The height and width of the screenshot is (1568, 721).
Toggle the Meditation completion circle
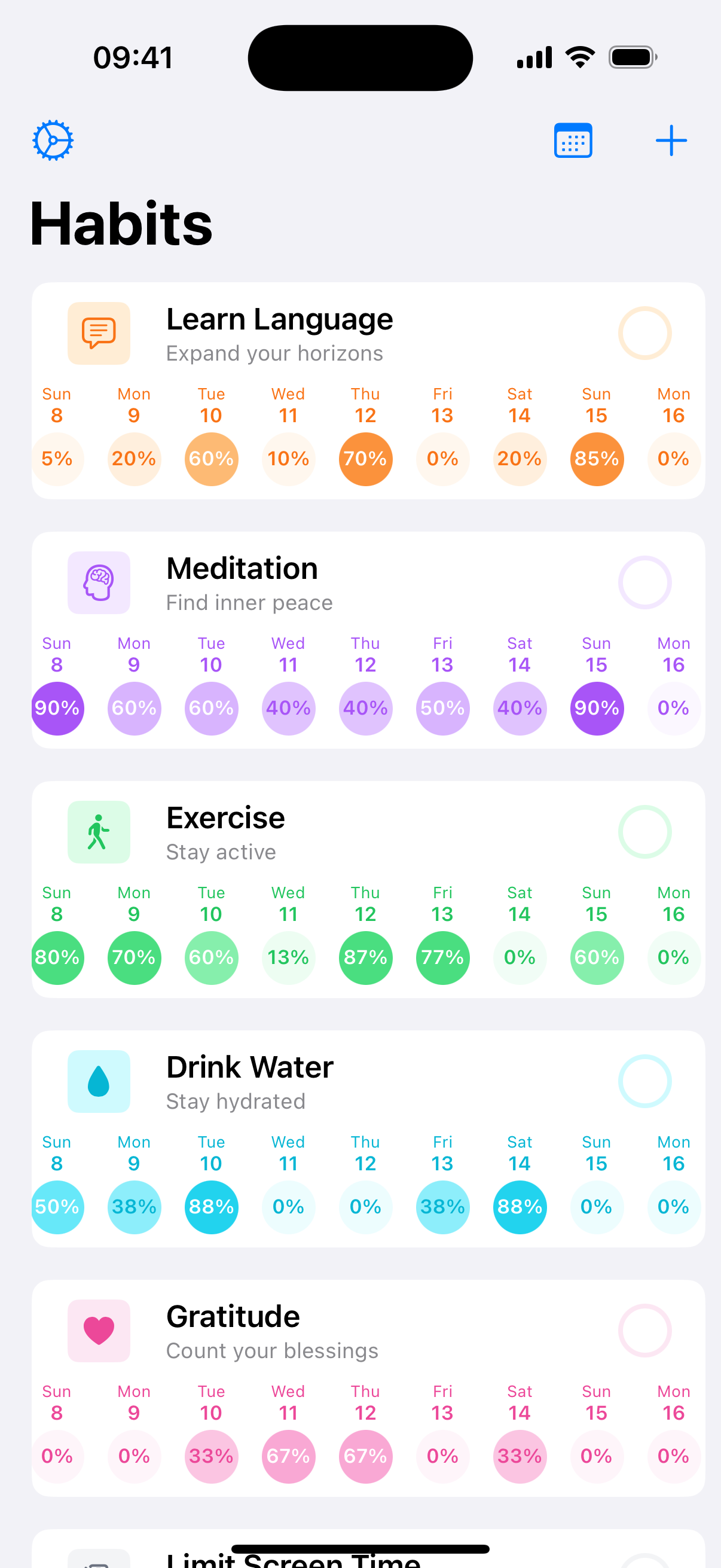[645, 582]
